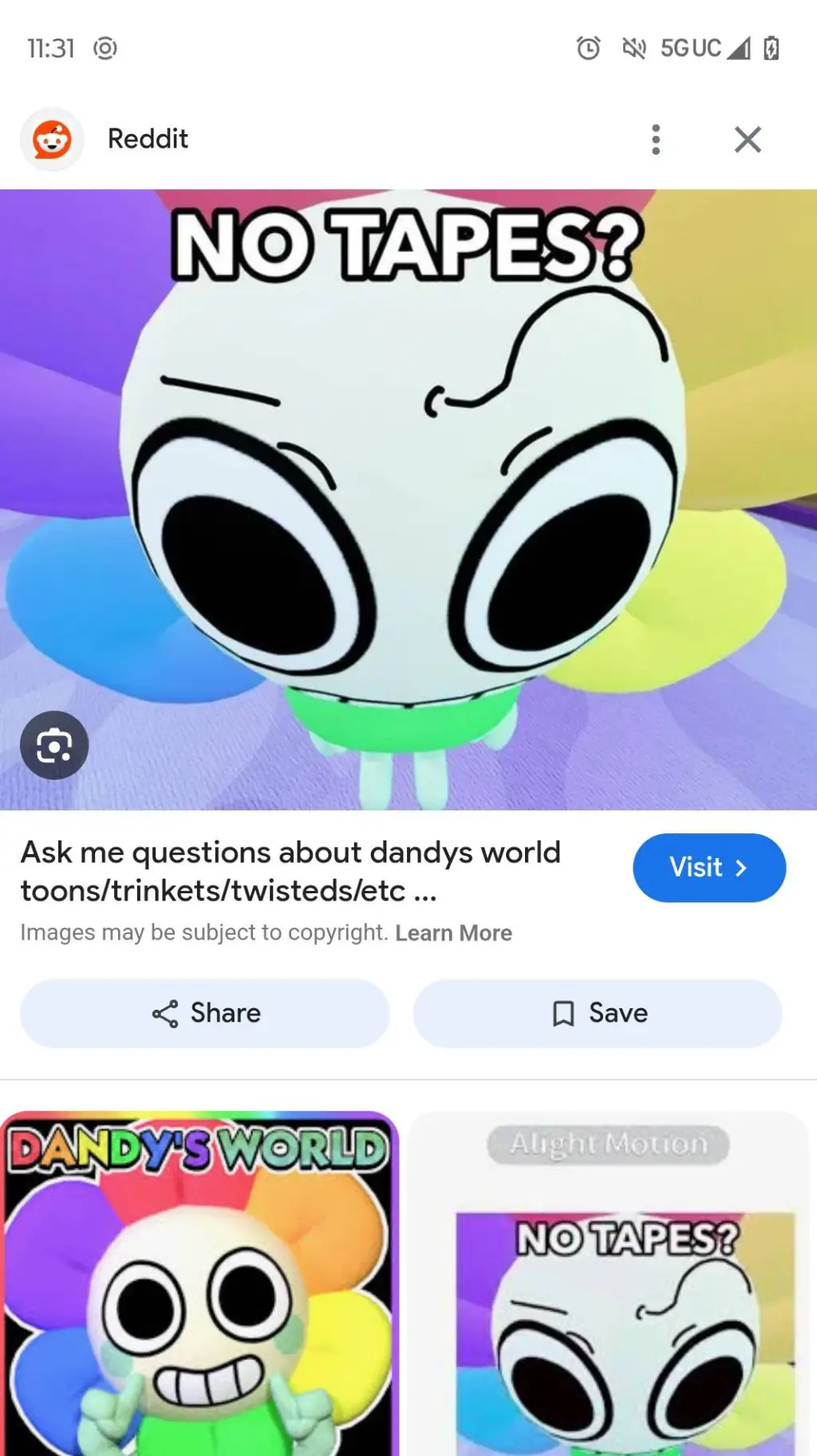Open the Reddit source header
The height and width of the screenshot is (1456, 817).
pyautogui.click(x=148, y=139)
